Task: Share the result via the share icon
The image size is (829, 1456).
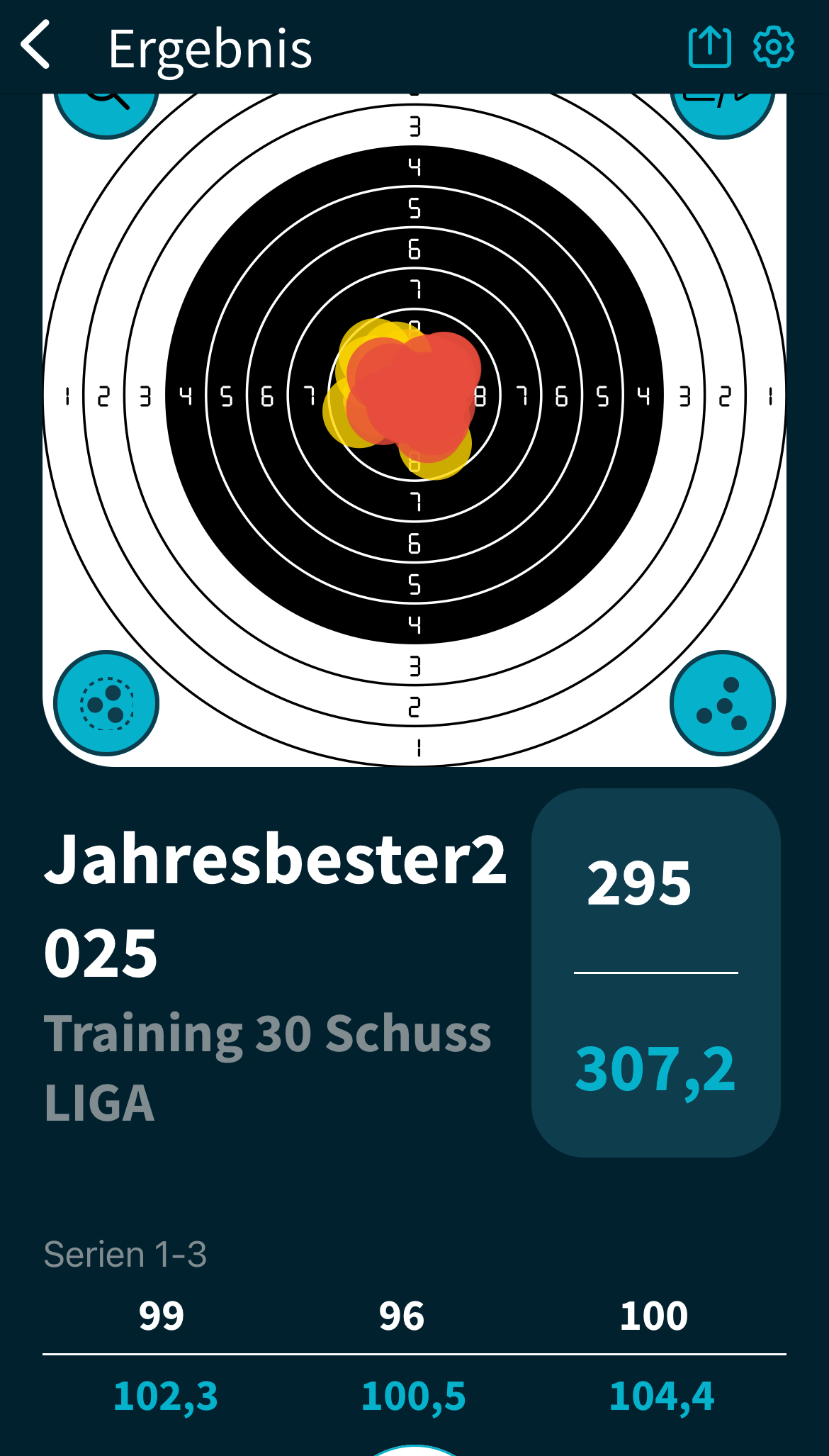Action: [x=709, y=47]
